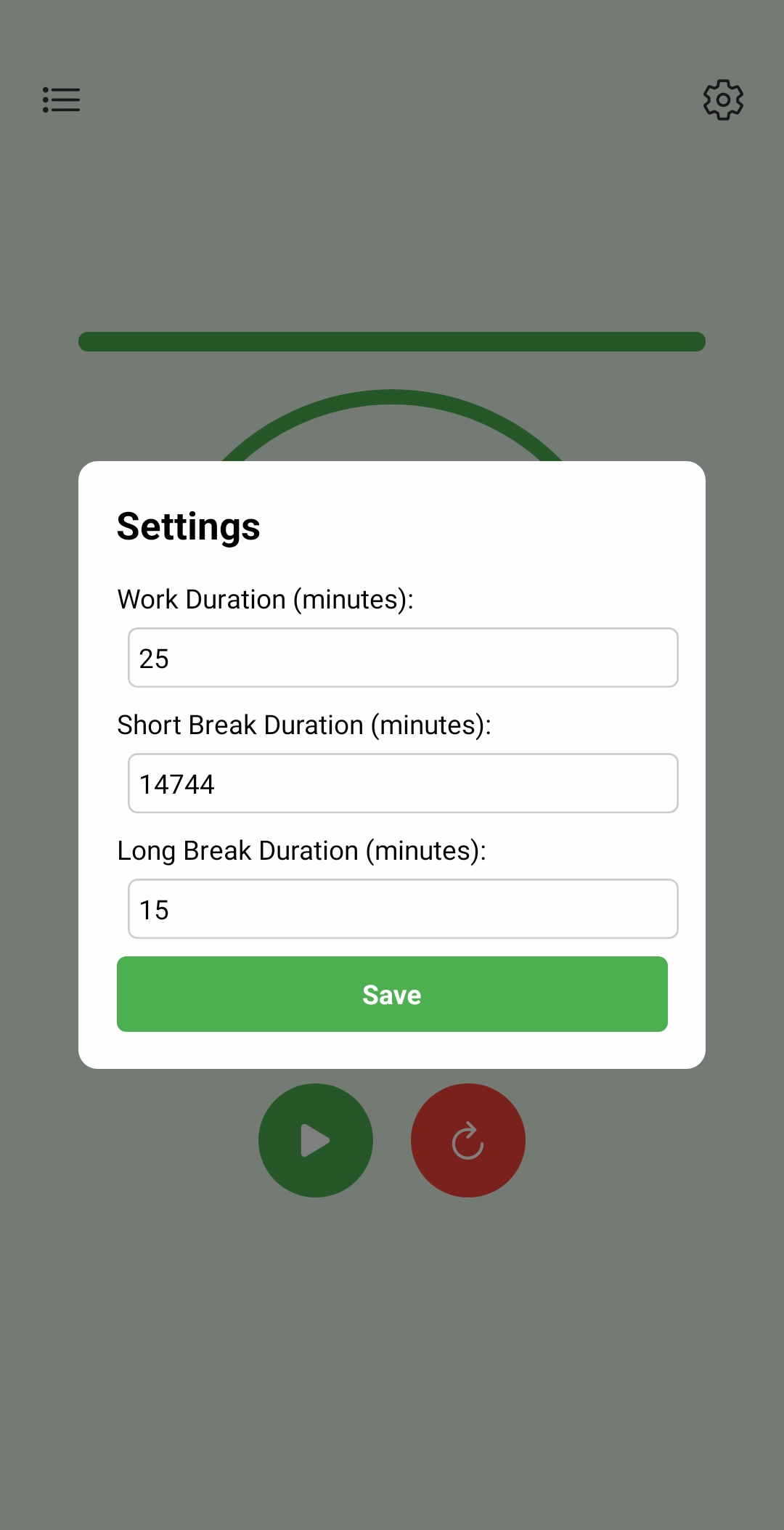The width and height of the screenshot is (784, 1530).
Task: Save the timer settings
Action: pyautogui.click(x=392, y=994)
